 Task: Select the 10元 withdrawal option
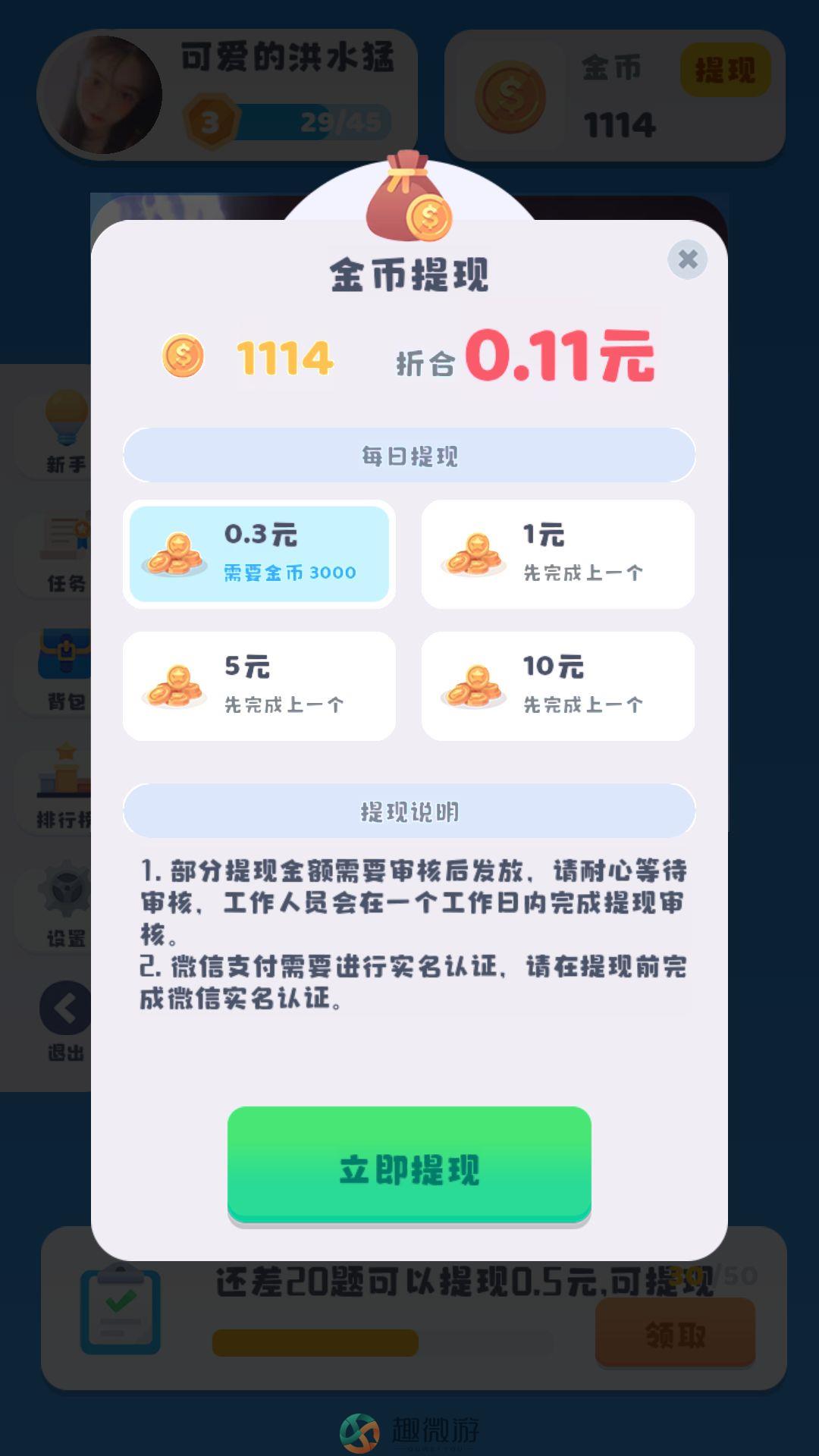coord(558,686)
